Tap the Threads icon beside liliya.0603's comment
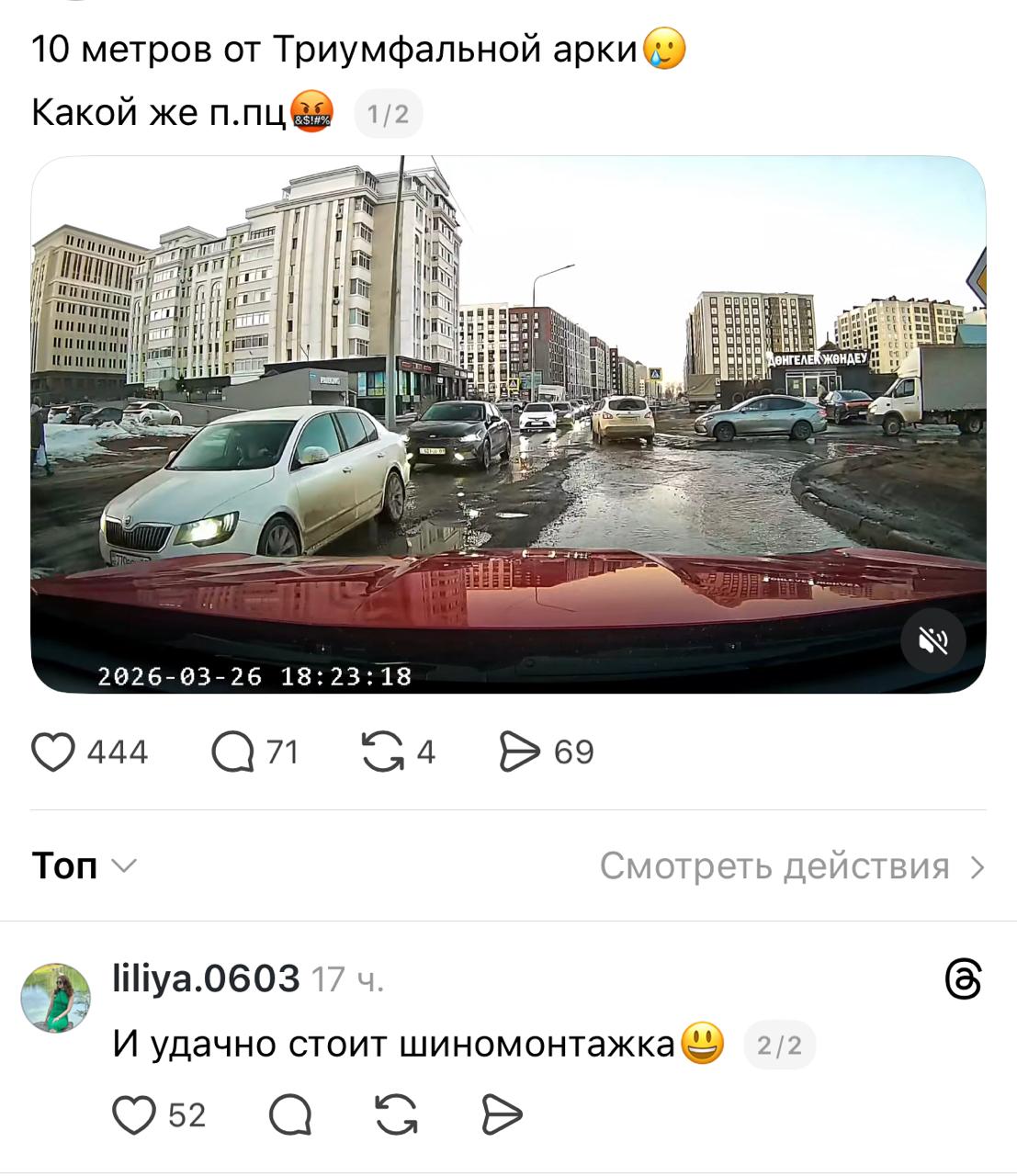Viewport: 1017px width, 1176px height. pyautogui.click(x=962, y=979)
